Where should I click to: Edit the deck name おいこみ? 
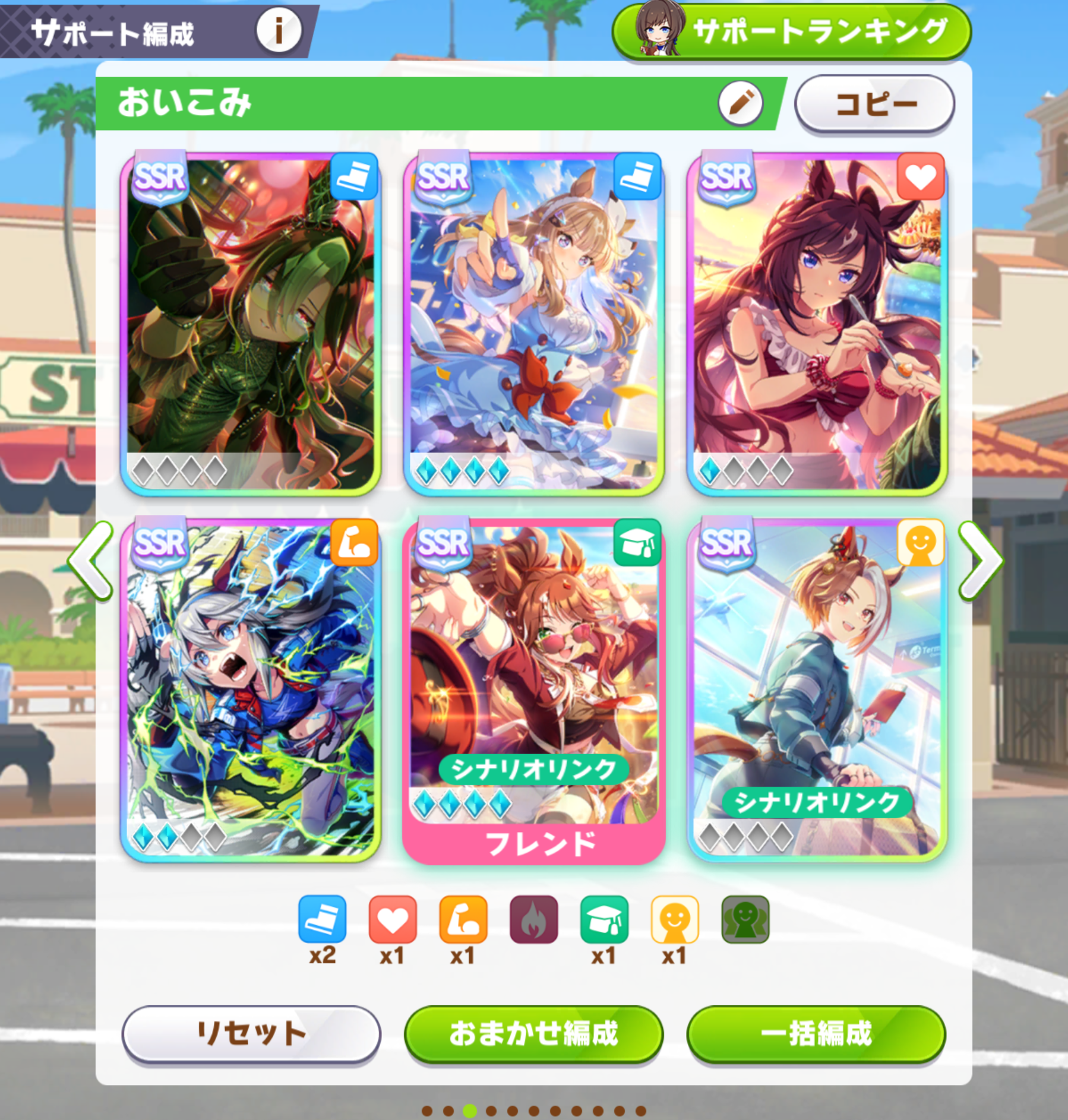tap(740, 103)
